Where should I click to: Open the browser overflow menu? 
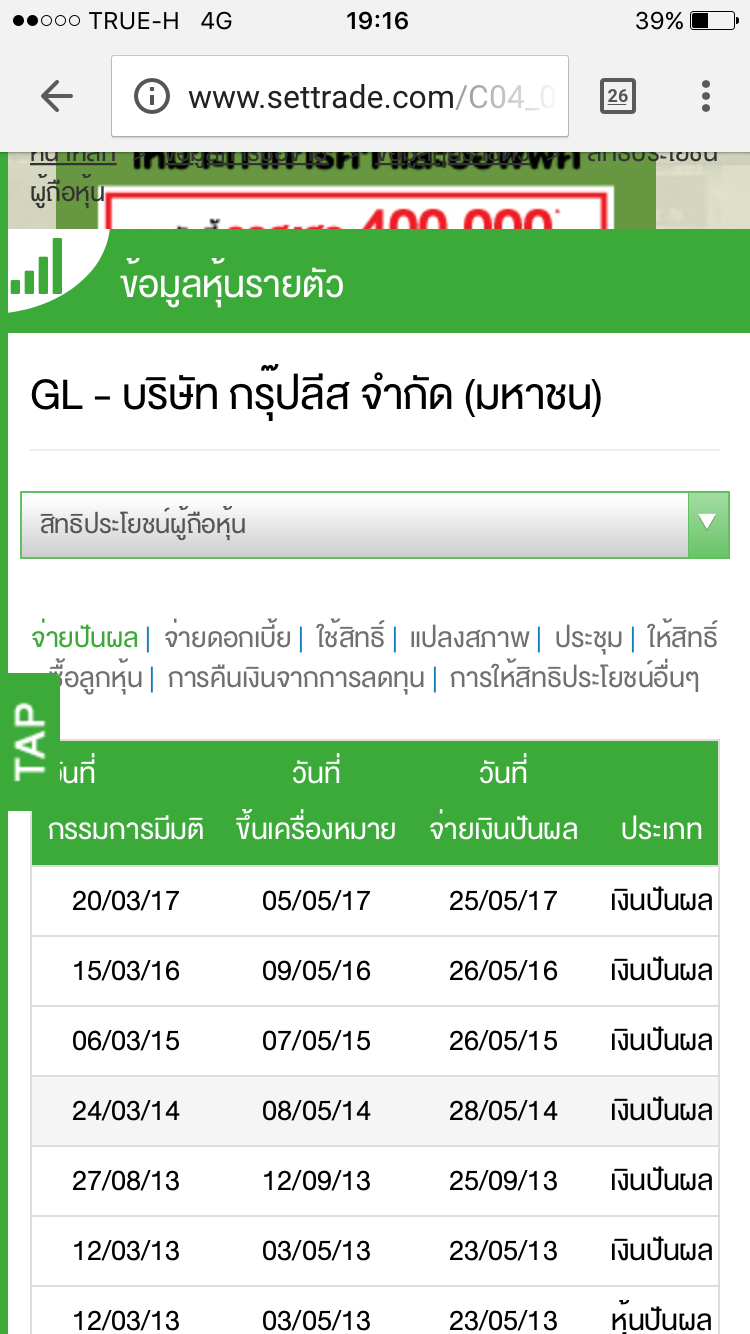[706, 96]
